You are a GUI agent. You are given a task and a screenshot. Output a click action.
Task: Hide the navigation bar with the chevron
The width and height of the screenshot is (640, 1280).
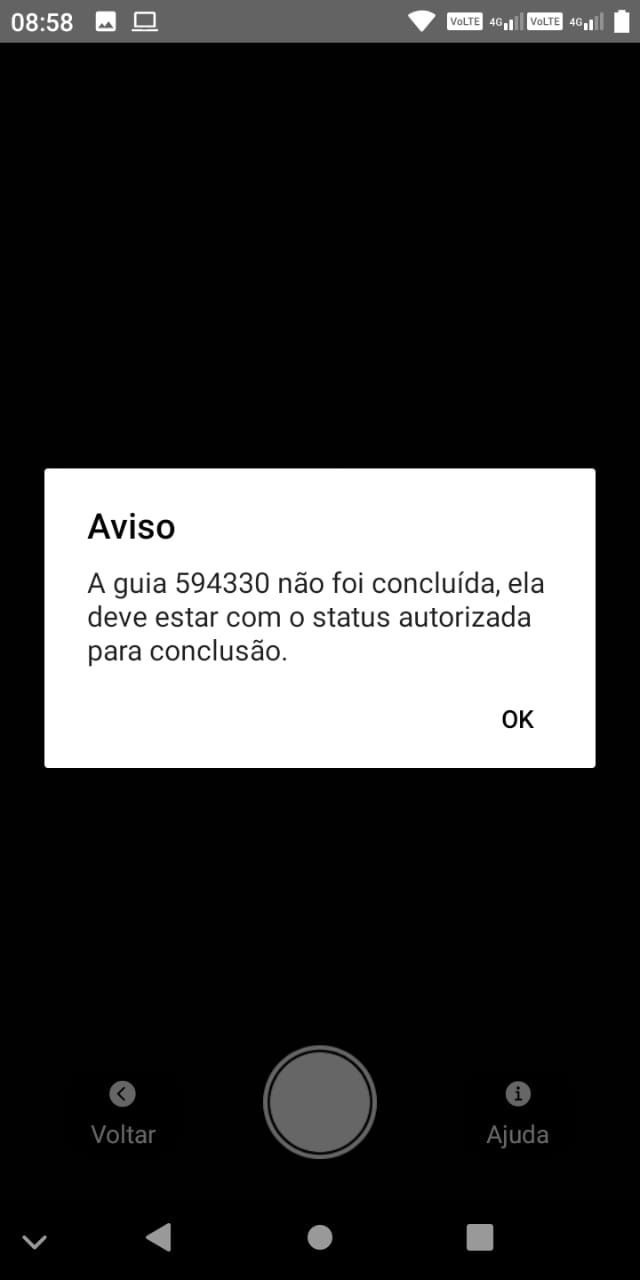(35, 1242)
